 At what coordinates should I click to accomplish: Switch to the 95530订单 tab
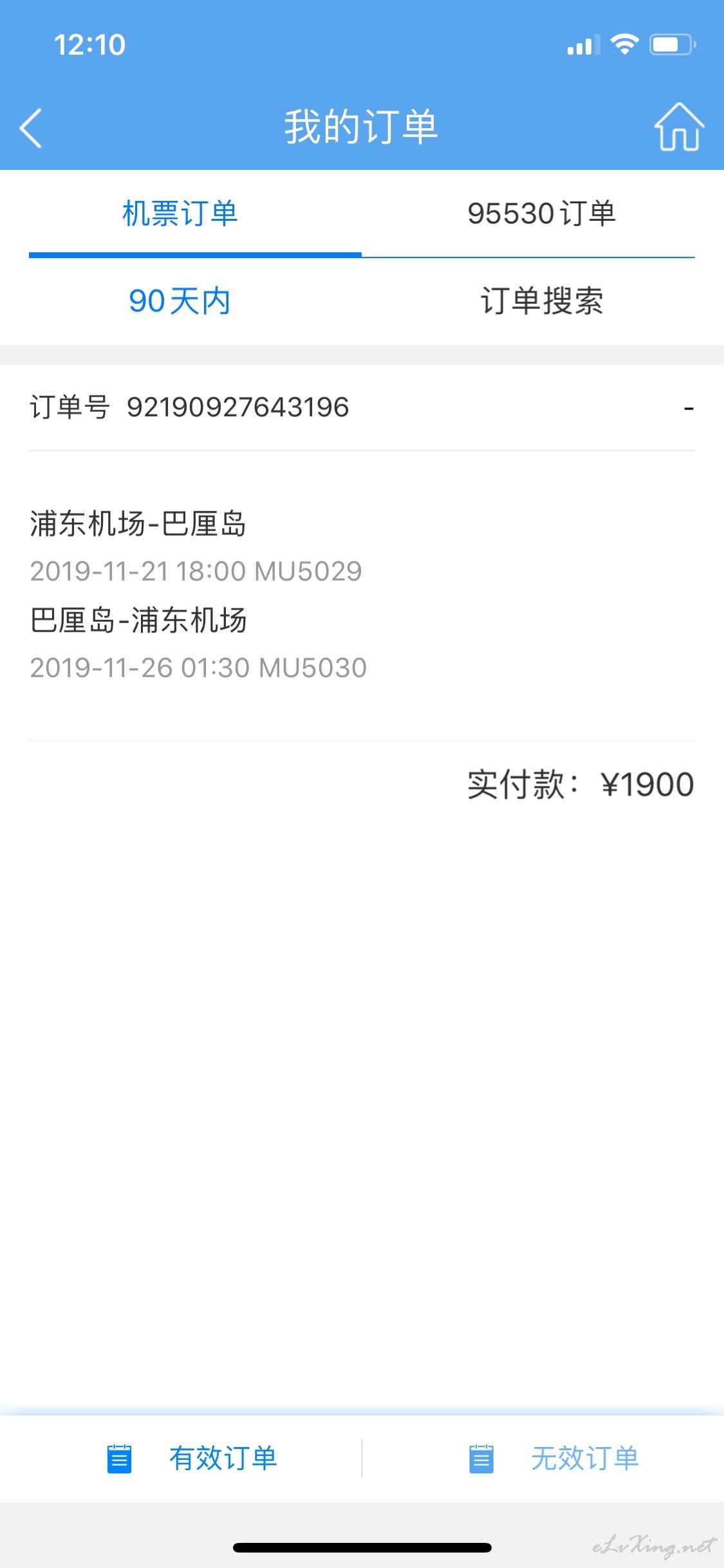pos(541,214)
